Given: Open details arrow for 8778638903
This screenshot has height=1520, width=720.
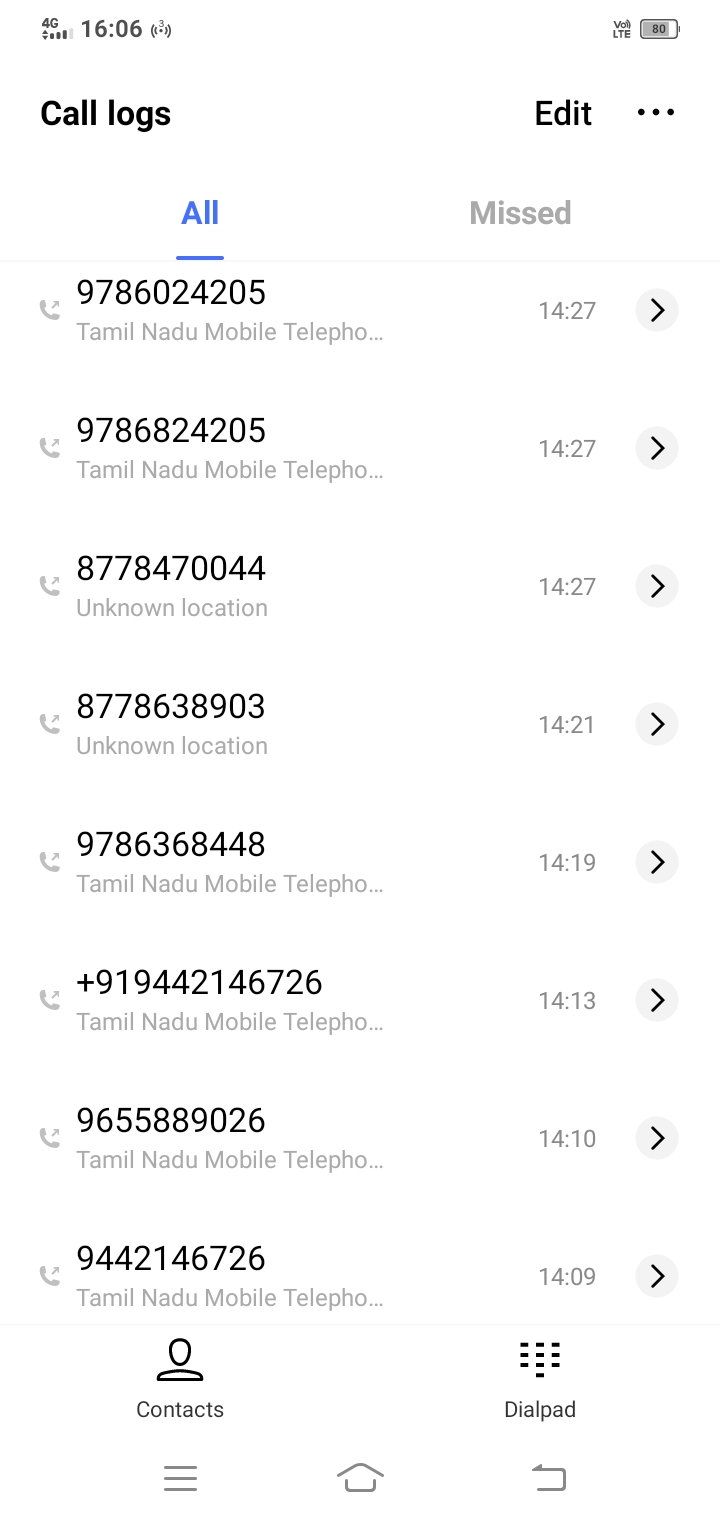Looking at the screenshot, I should point(657,724).
